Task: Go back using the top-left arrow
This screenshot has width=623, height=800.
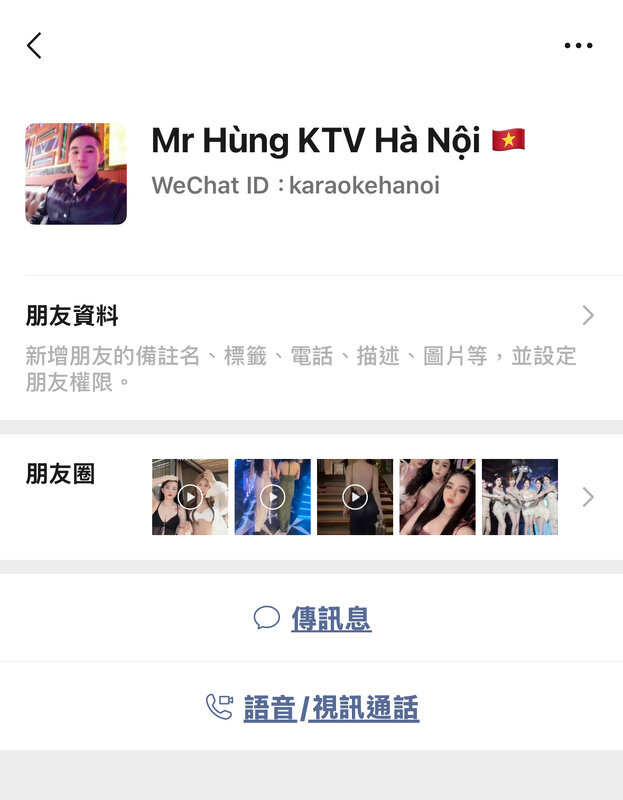Action: 34,45
